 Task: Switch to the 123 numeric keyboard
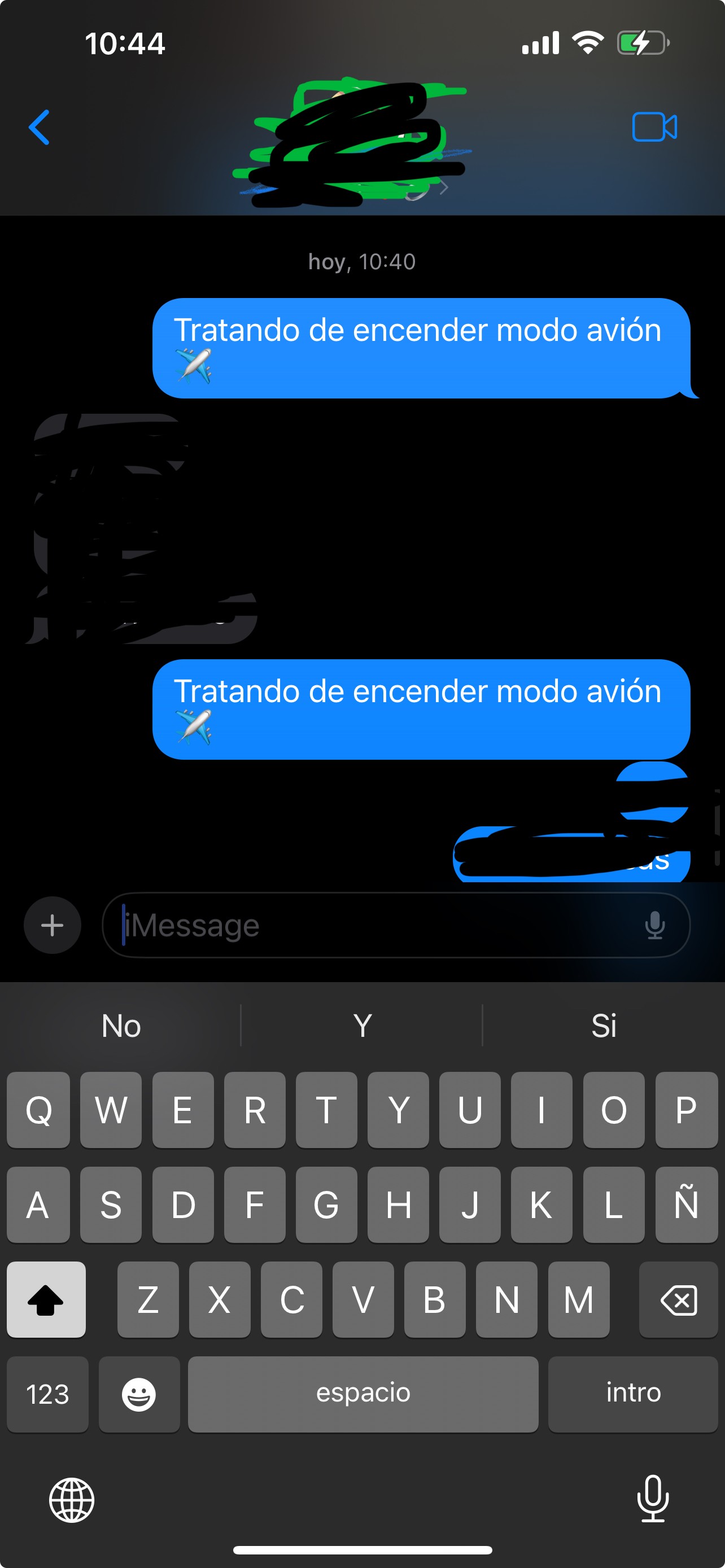[x=47, y=1394]
